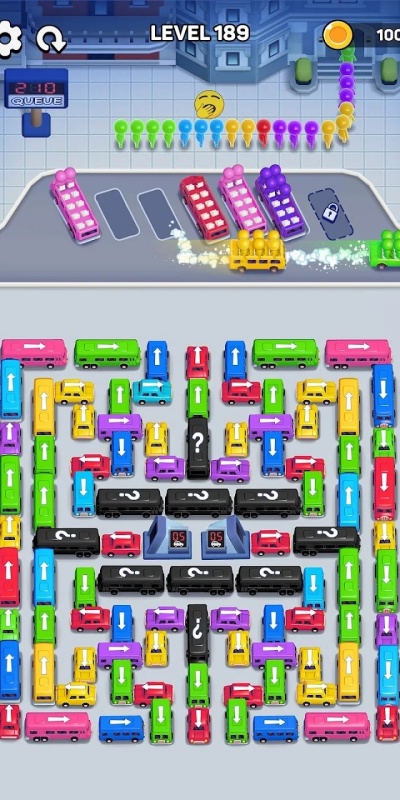Move the small light-blue car pointing right
400x800 pixels.
tap(152, 391)
